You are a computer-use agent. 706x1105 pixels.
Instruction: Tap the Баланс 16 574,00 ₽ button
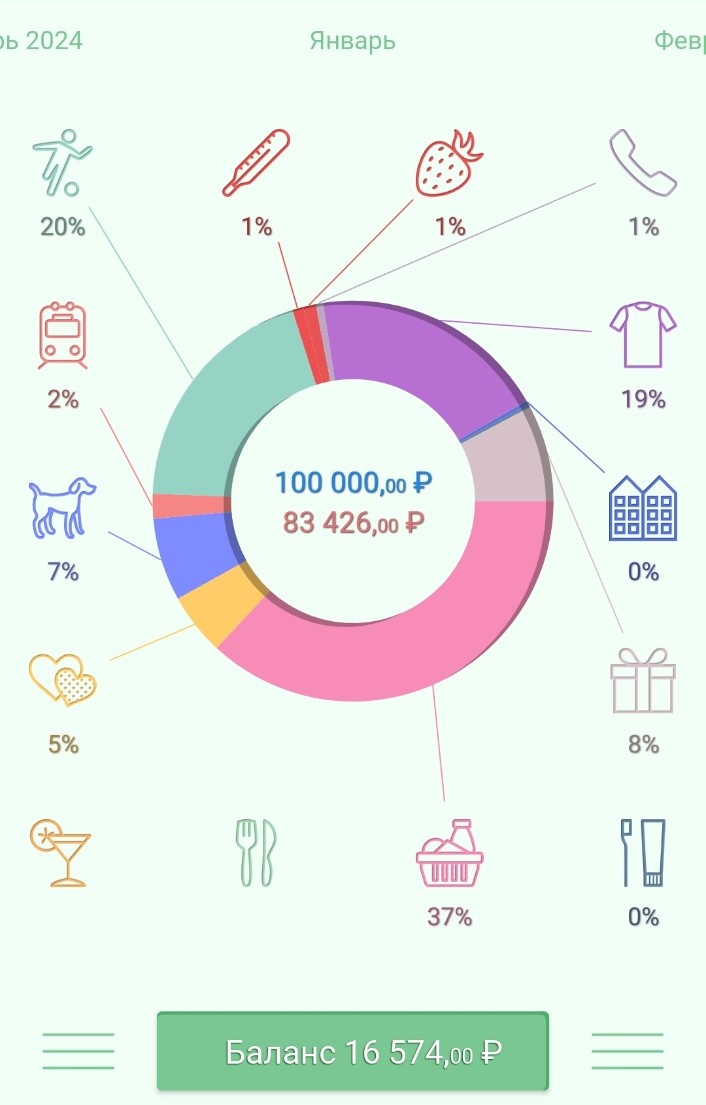(352, 1052)
